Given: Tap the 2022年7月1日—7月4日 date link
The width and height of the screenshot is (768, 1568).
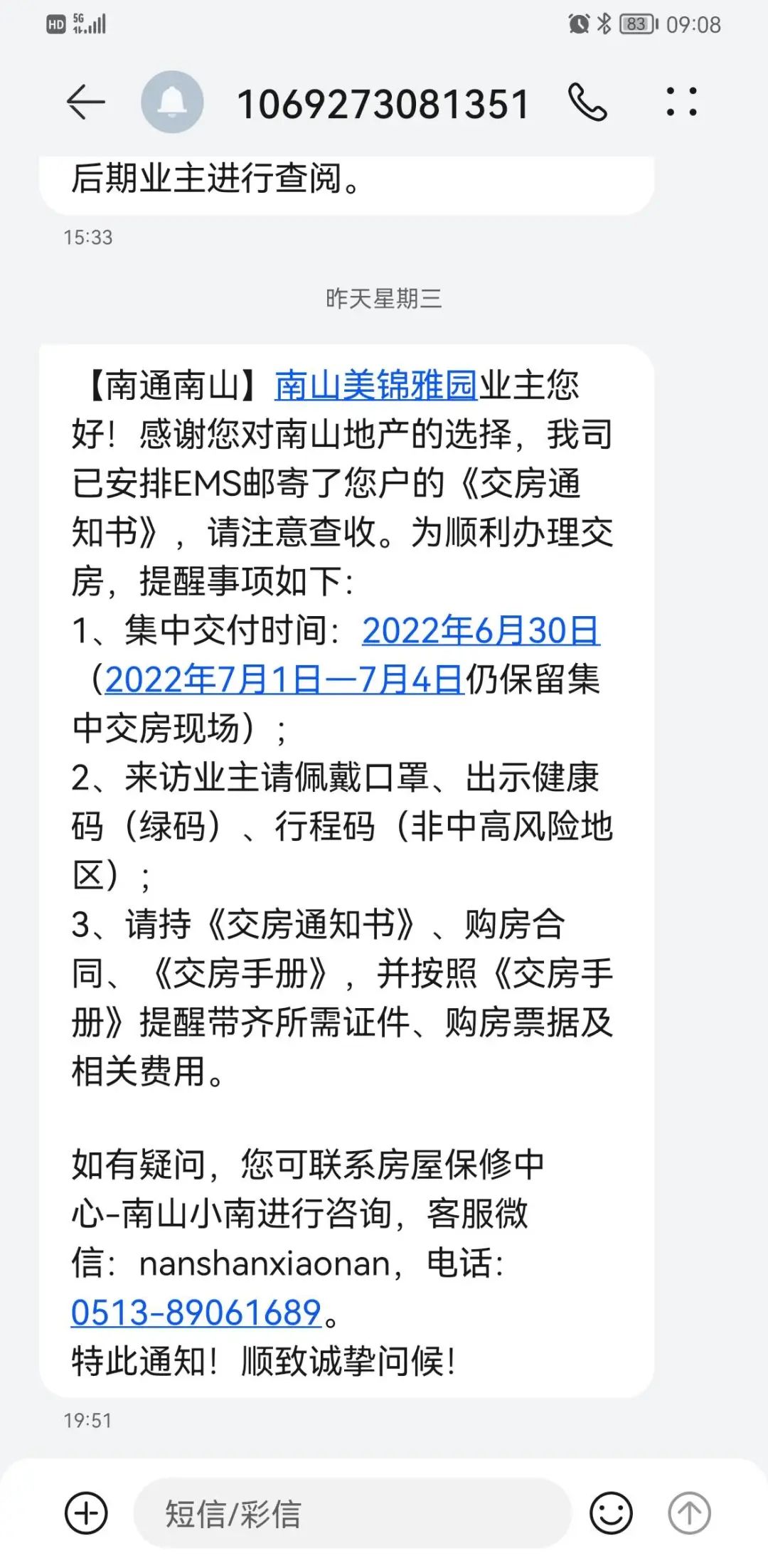Looking at the screenshot, I should (x=284, y=679).
